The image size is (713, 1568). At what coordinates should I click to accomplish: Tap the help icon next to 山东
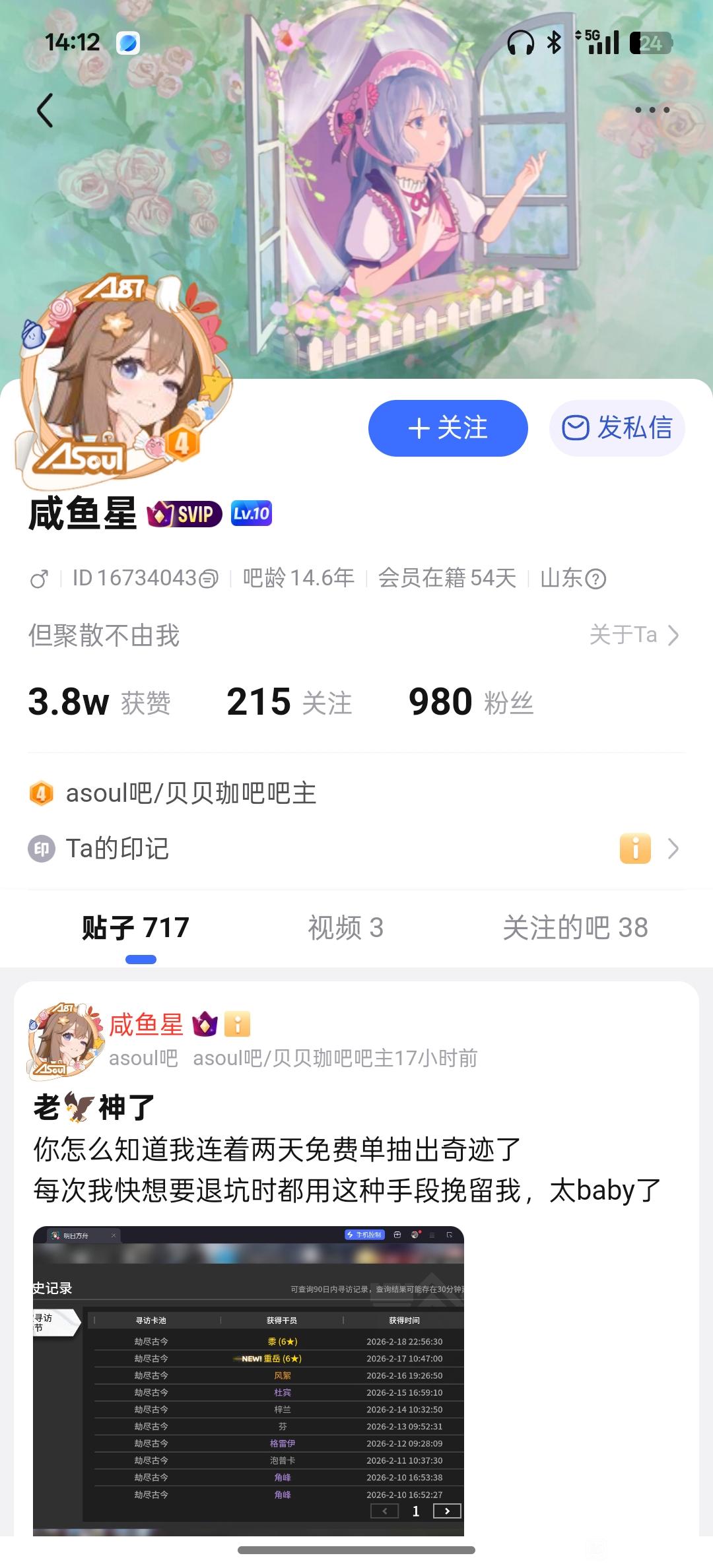595,579
